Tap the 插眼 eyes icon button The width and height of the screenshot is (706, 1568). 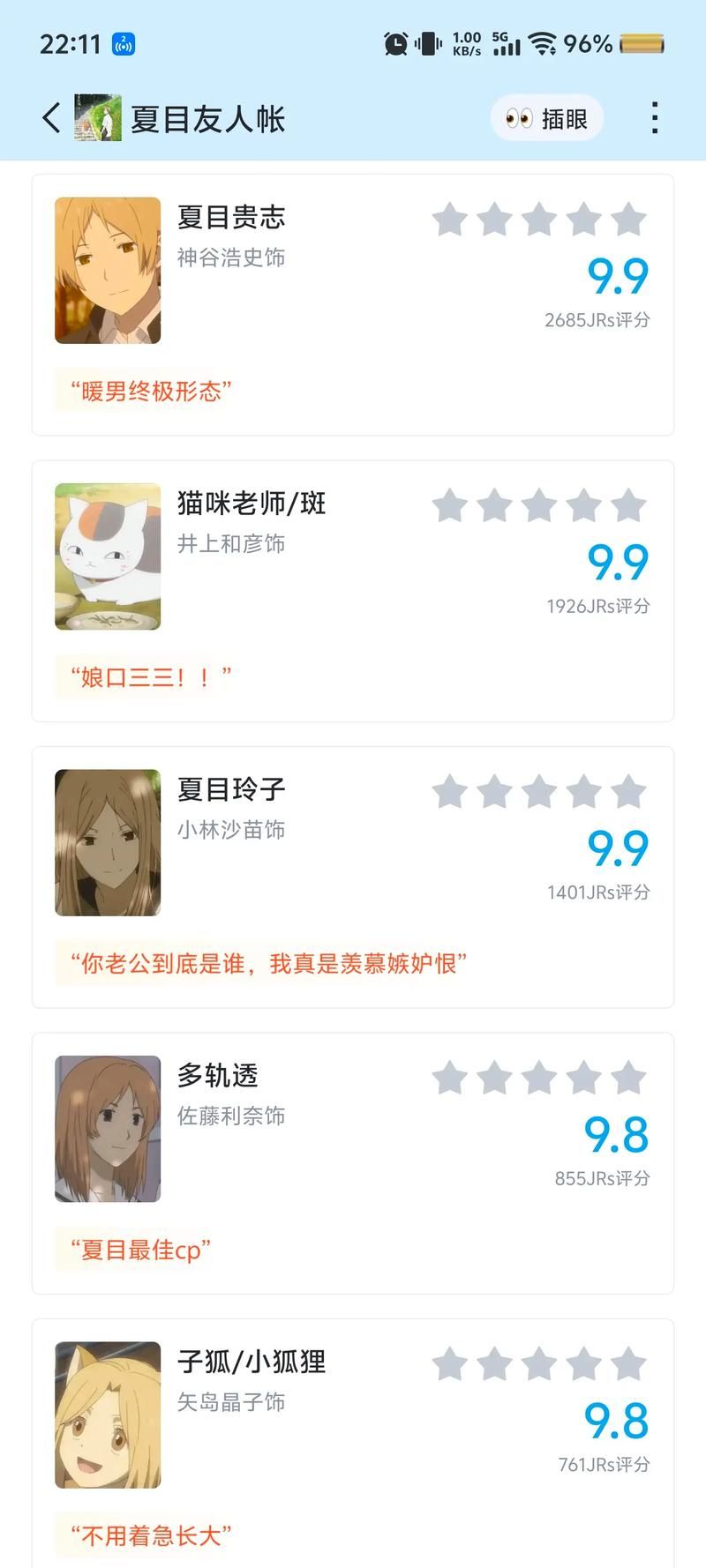click(x=545, y=117)
